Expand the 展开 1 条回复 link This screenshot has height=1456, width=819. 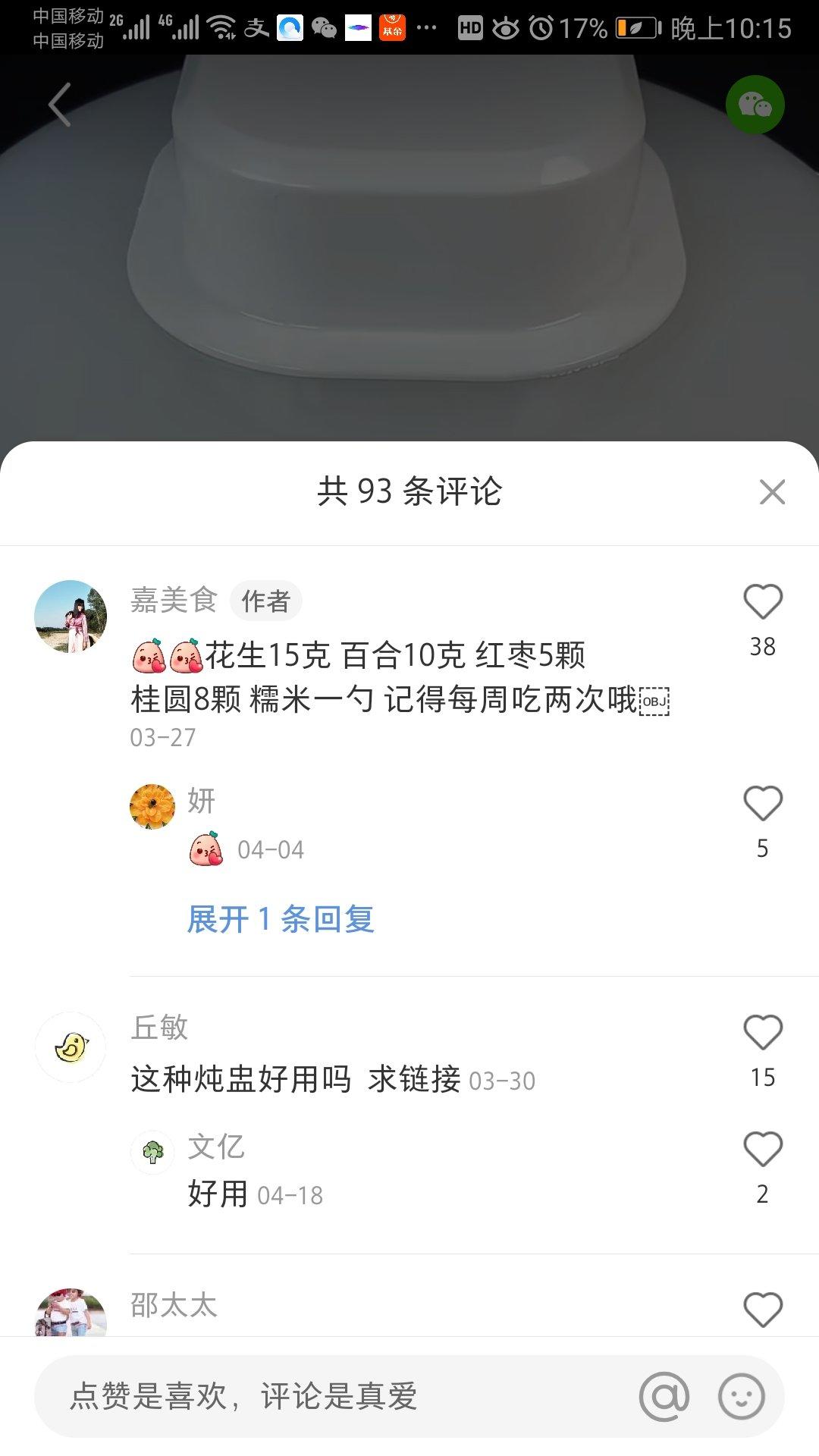pyautogui.click(x=281, y=919)
